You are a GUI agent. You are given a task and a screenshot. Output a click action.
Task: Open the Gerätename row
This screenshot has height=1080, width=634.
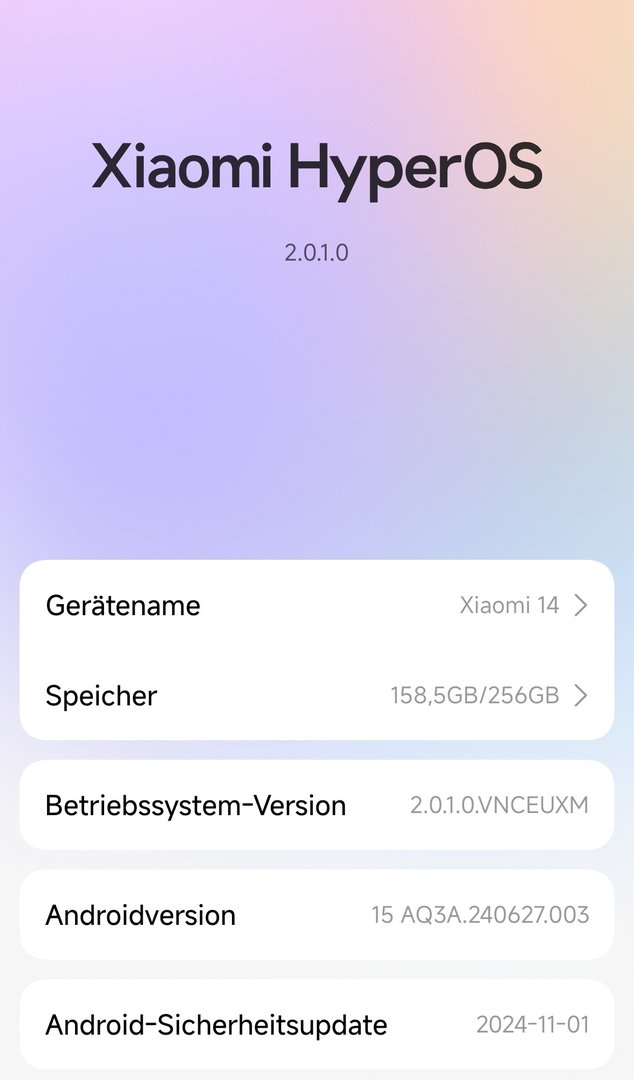click(316, 605)
